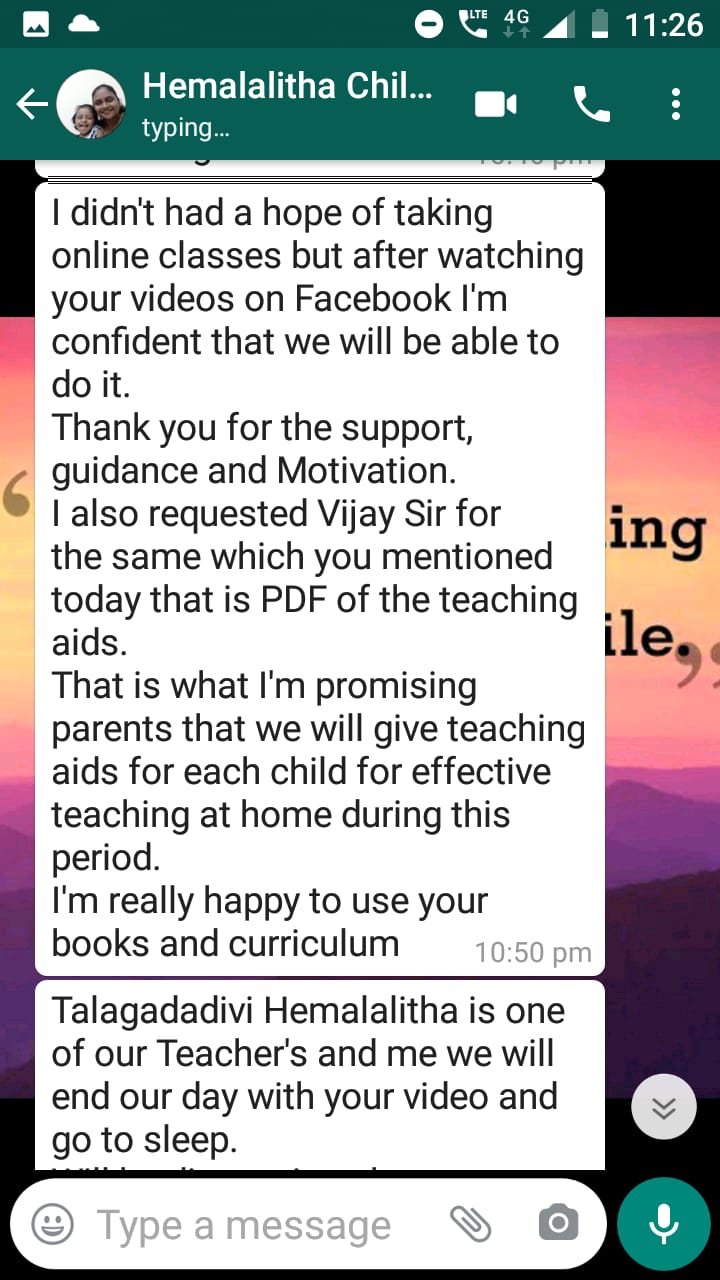Tap the microphone to record voice

pyautogui.click(x=663, y=1224)
